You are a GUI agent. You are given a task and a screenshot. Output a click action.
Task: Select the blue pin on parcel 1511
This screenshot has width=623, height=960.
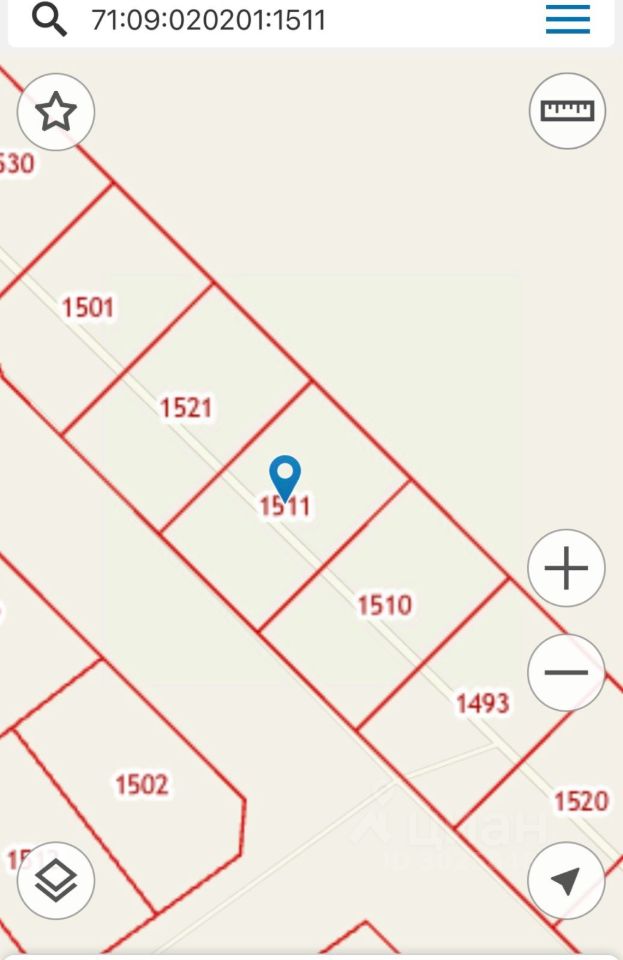(x=286, y=477)
